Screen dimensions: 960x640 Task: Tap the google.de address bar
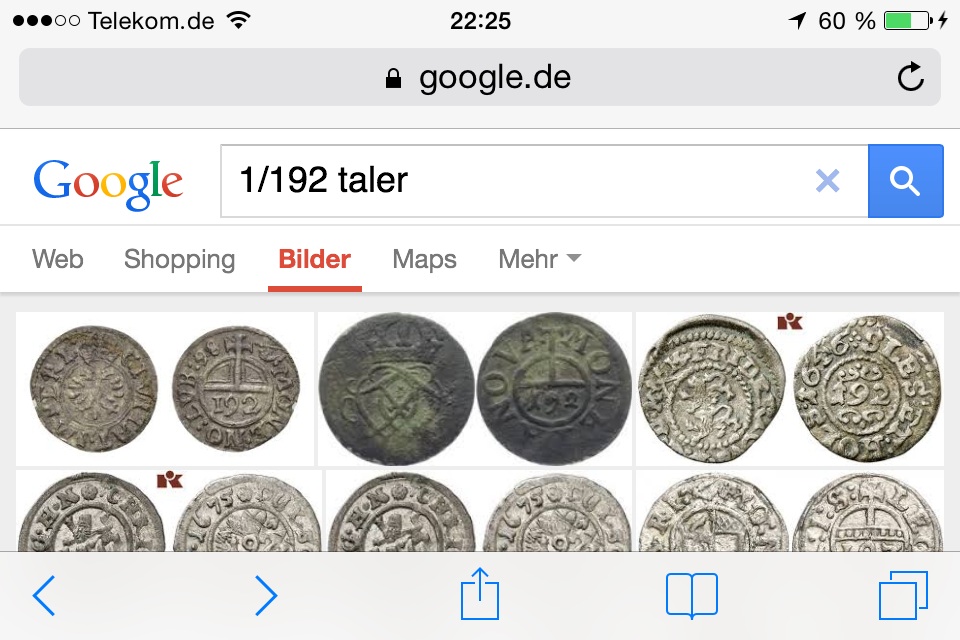coord(478,77)
